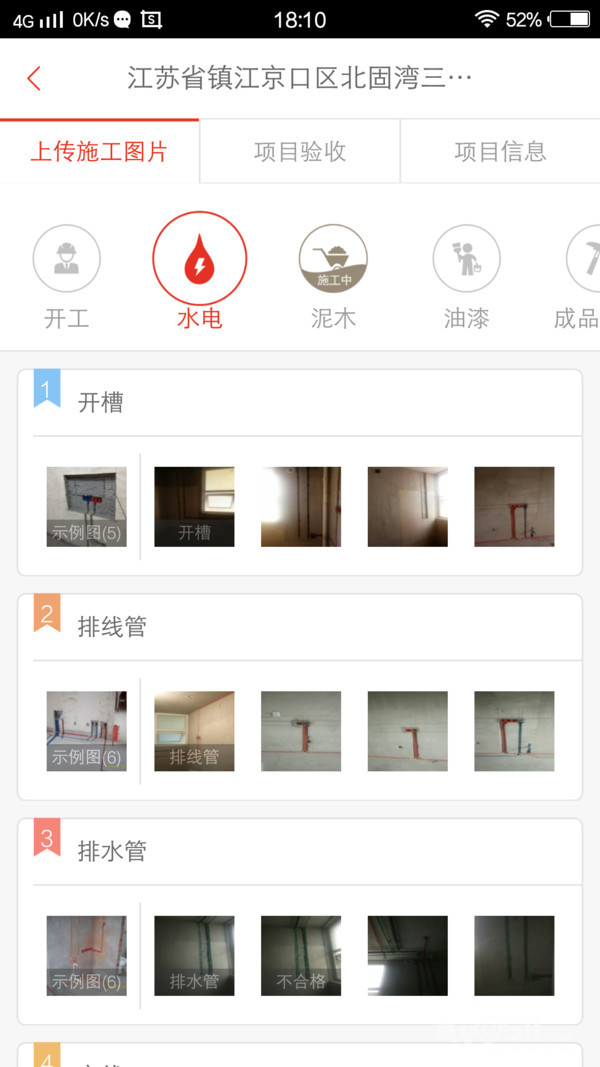Open 示例图(6) under 排水管
The height and width of the screenshot is (1067, 600).
[x=87, y=955]
